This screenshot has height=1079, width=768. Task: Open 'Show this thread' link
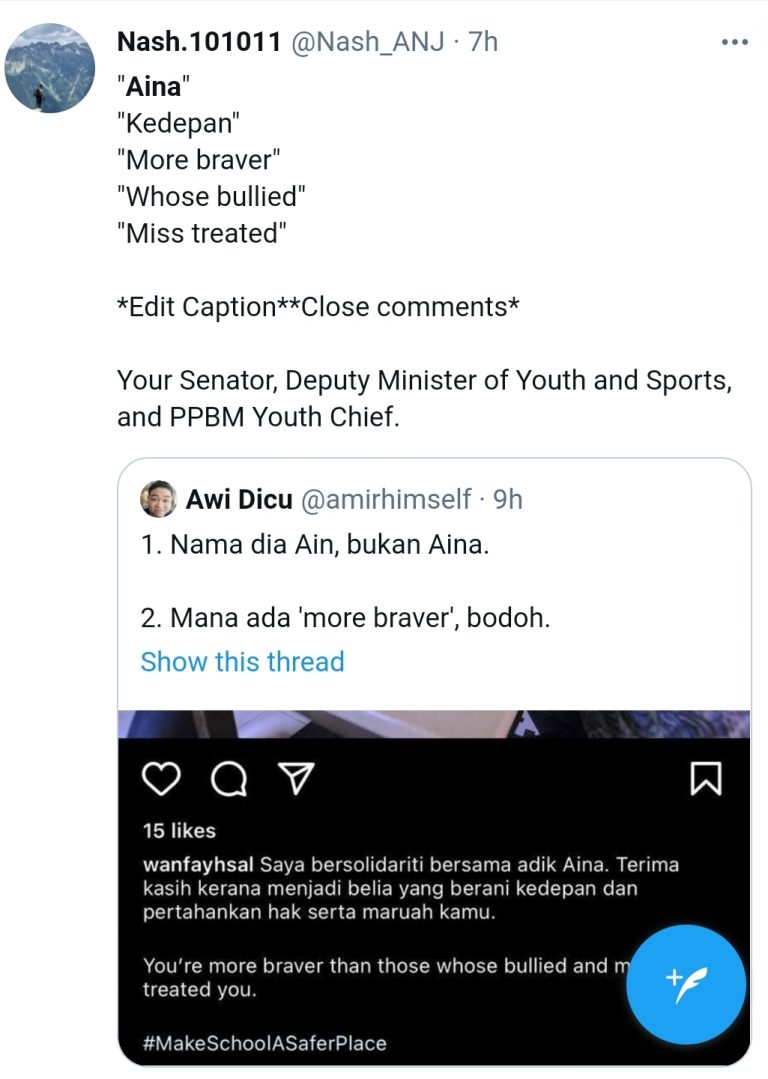pos(242,662)
